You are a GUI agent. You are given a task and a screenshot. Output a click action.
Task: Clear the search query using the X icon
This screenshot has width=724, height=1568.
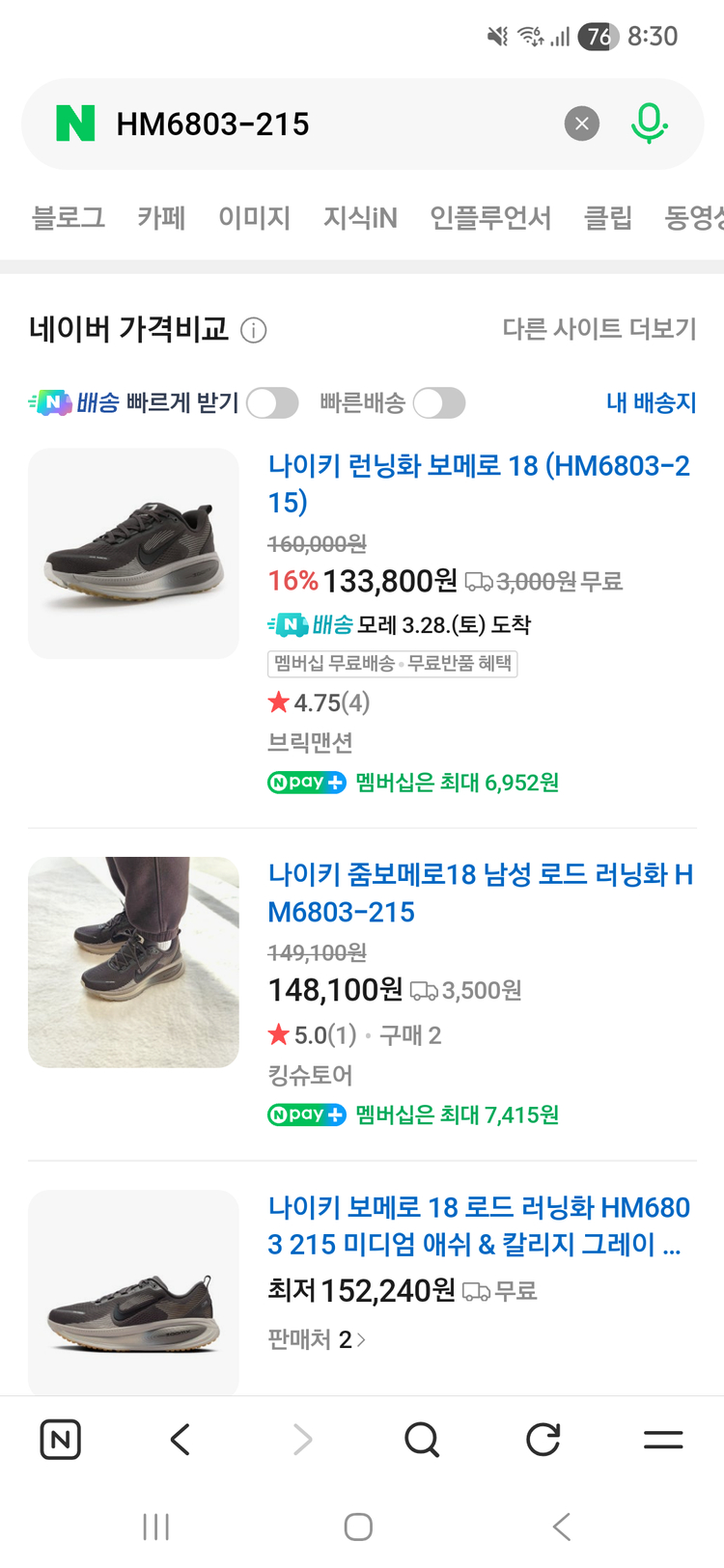coord(581,124)
